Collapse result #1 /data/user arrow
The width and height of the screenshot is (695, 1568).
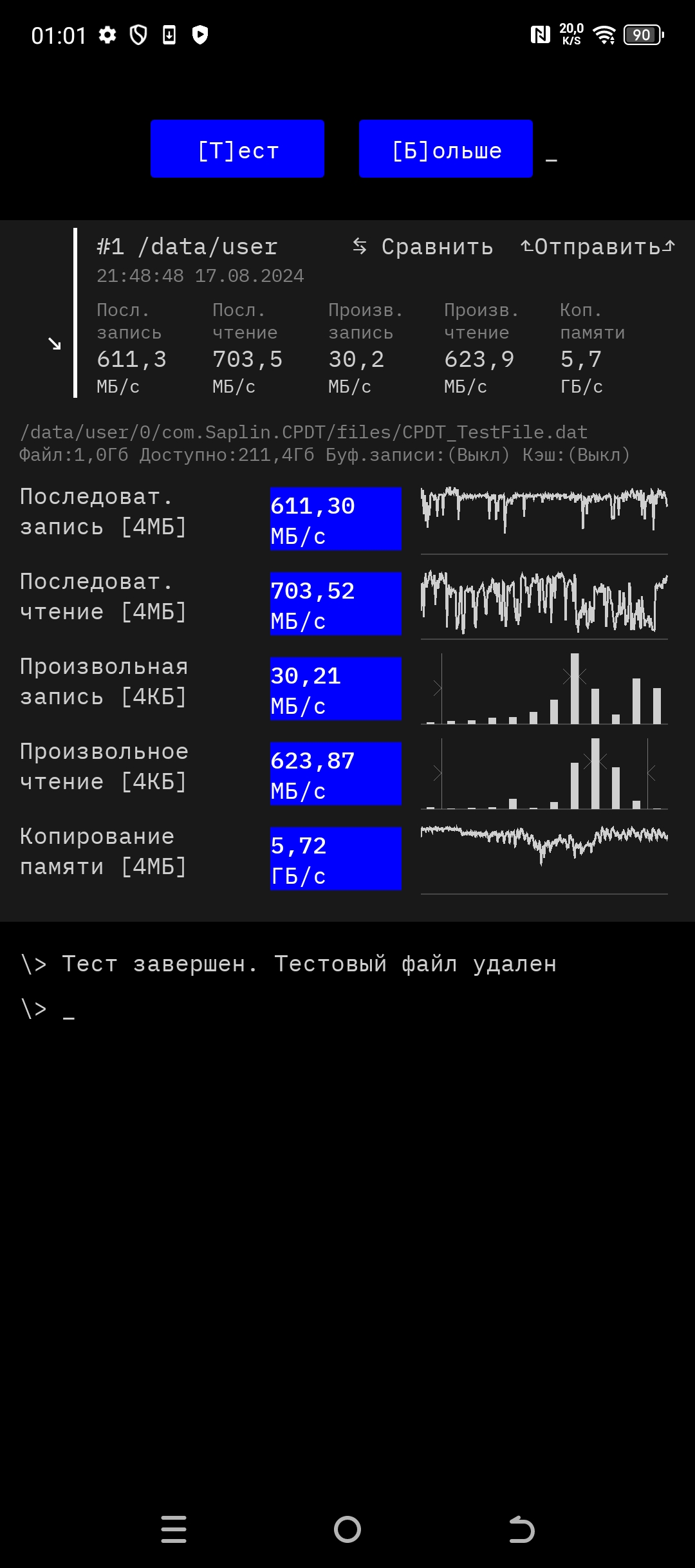click(55, 344)
